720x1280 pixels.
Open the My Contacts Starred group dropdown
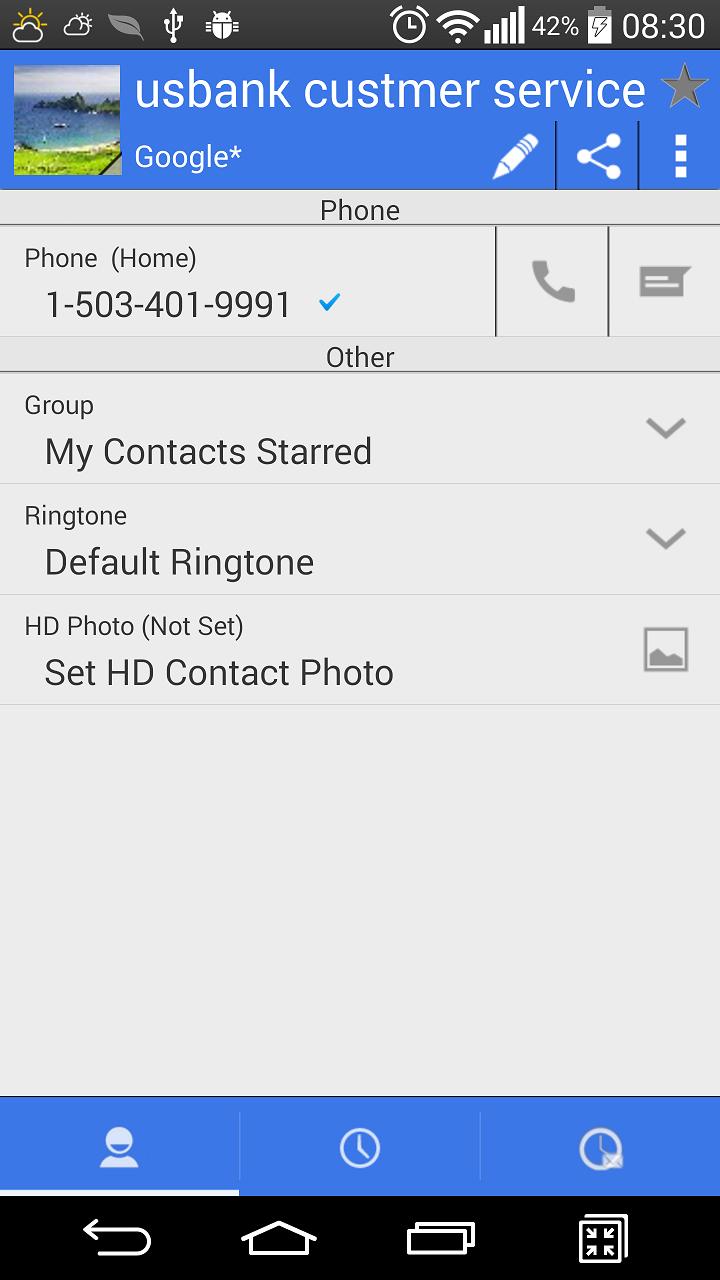point(208,451)
